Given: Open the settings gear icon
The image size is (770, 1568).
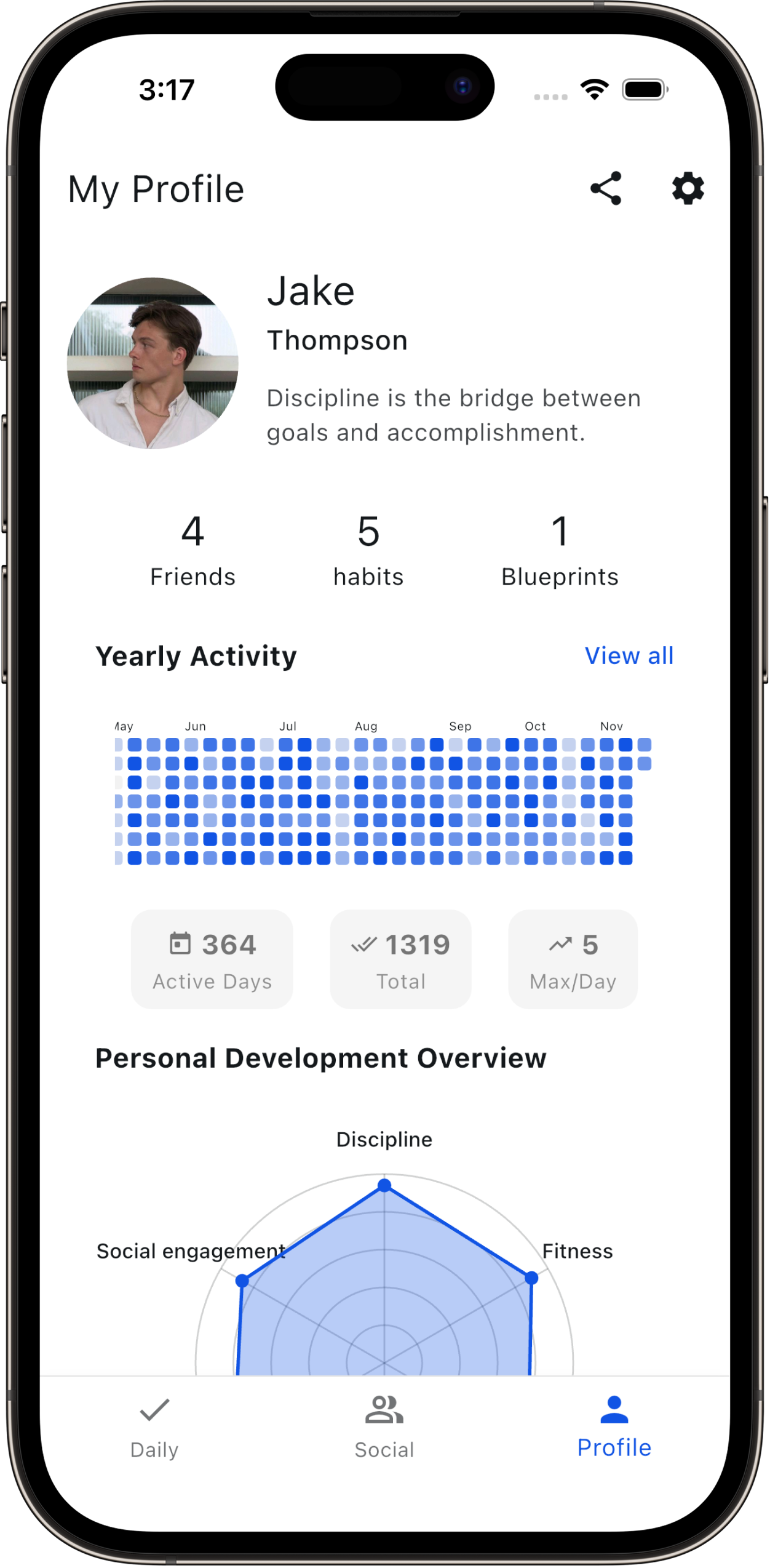Looking at the screenshot, I should point(687,188).
